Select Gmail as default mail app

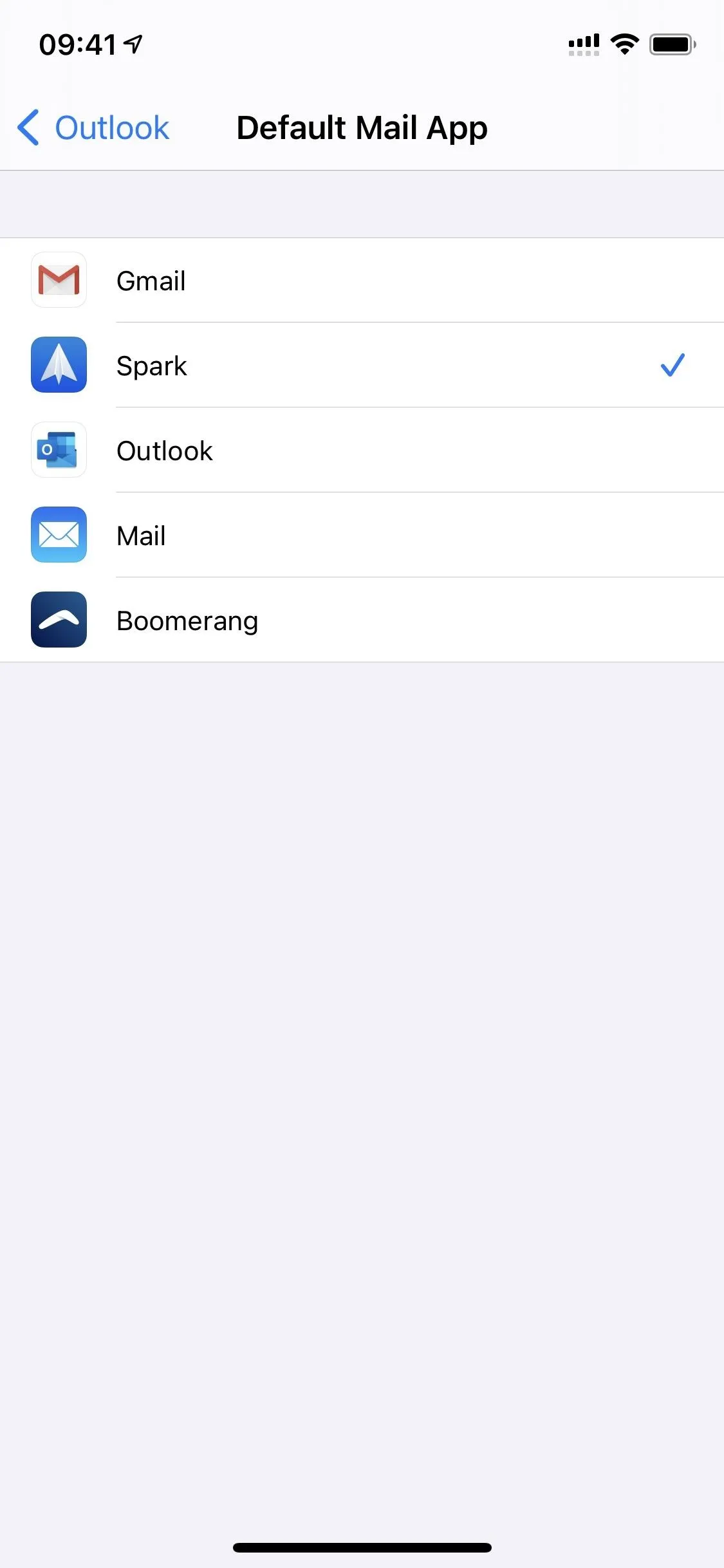(362, 281)
